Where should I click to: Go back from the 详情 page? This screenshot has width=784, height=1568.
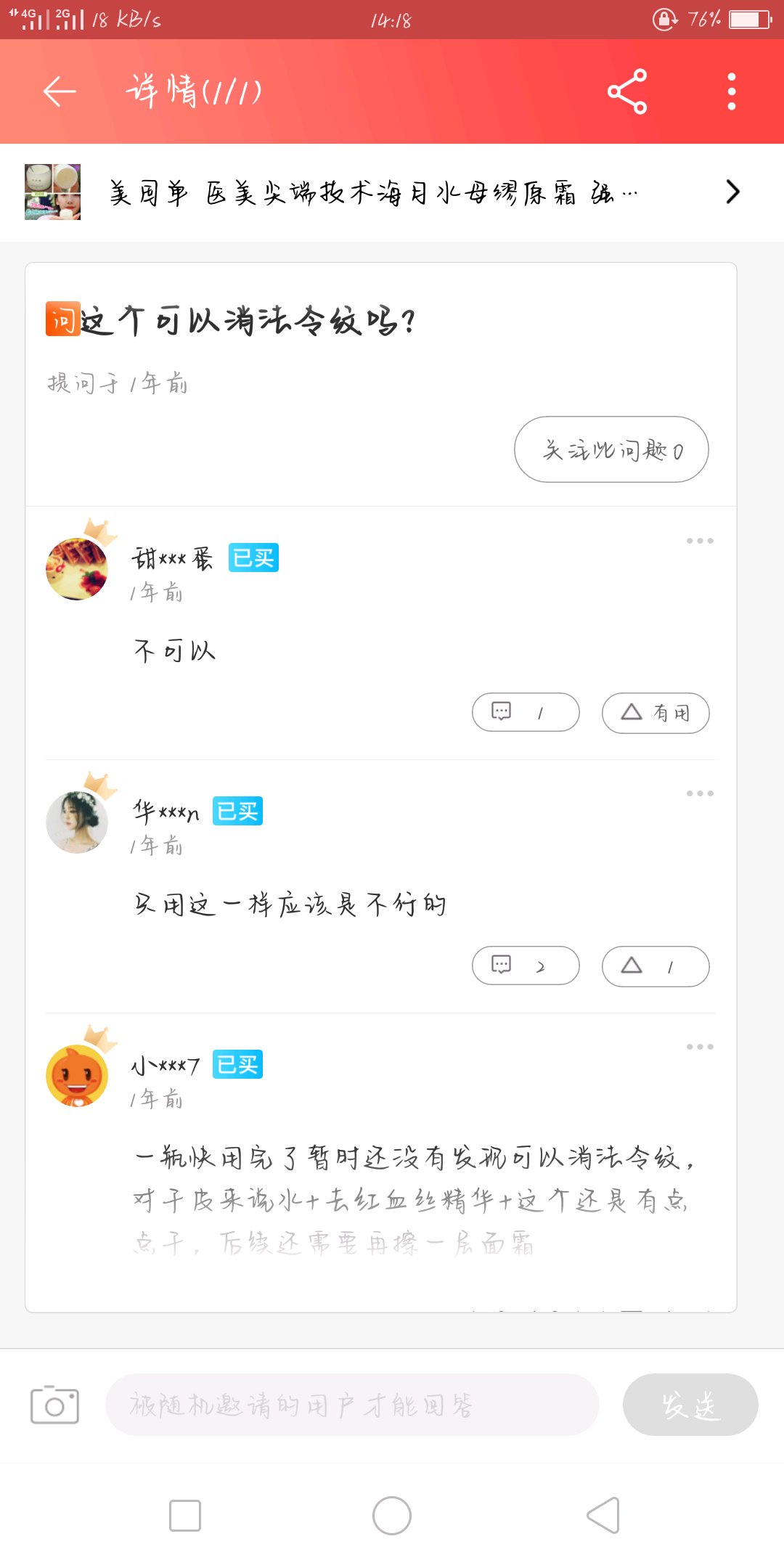click(60, 91)
